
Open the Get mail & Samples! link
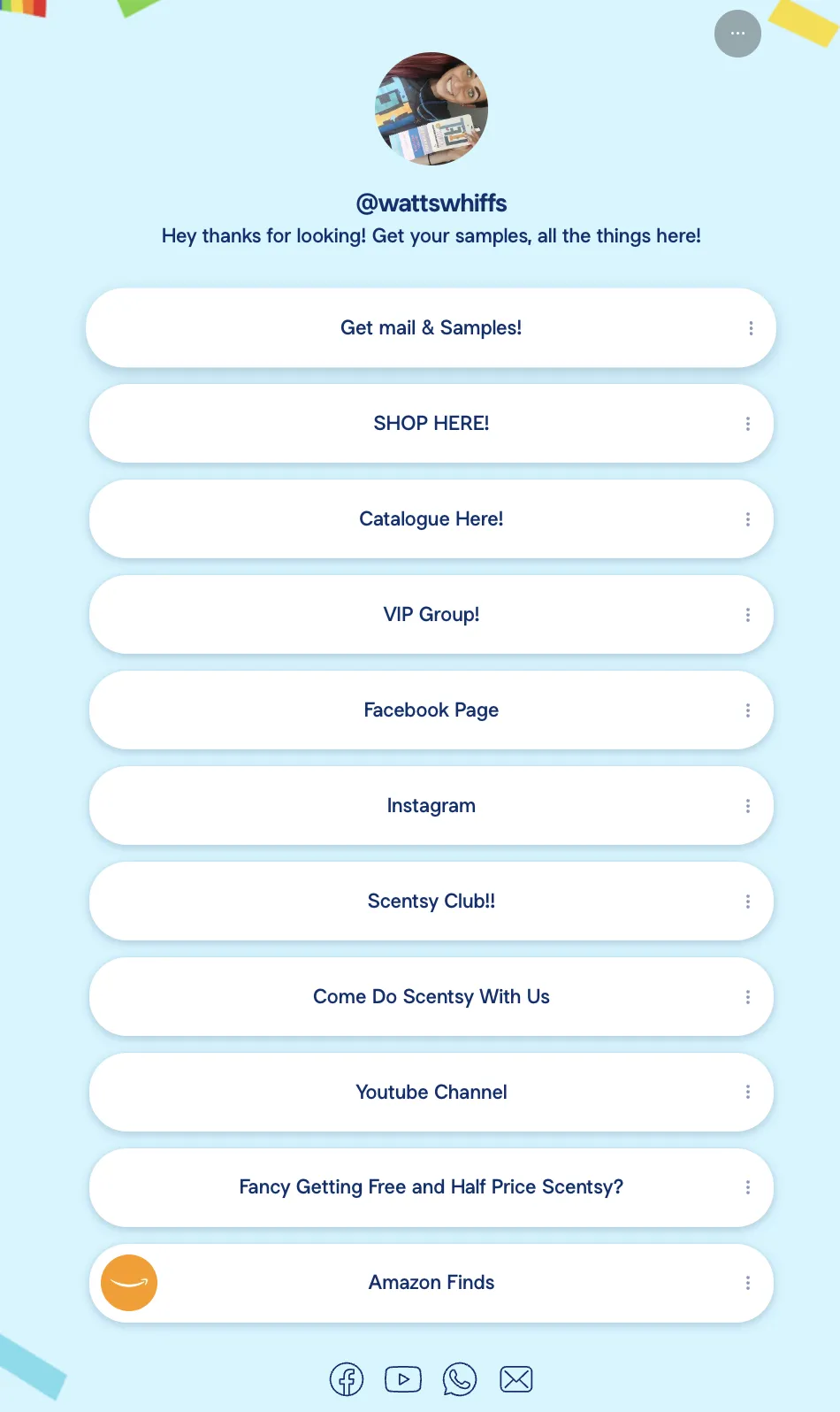pyautogui.click(x=431, y=328)
